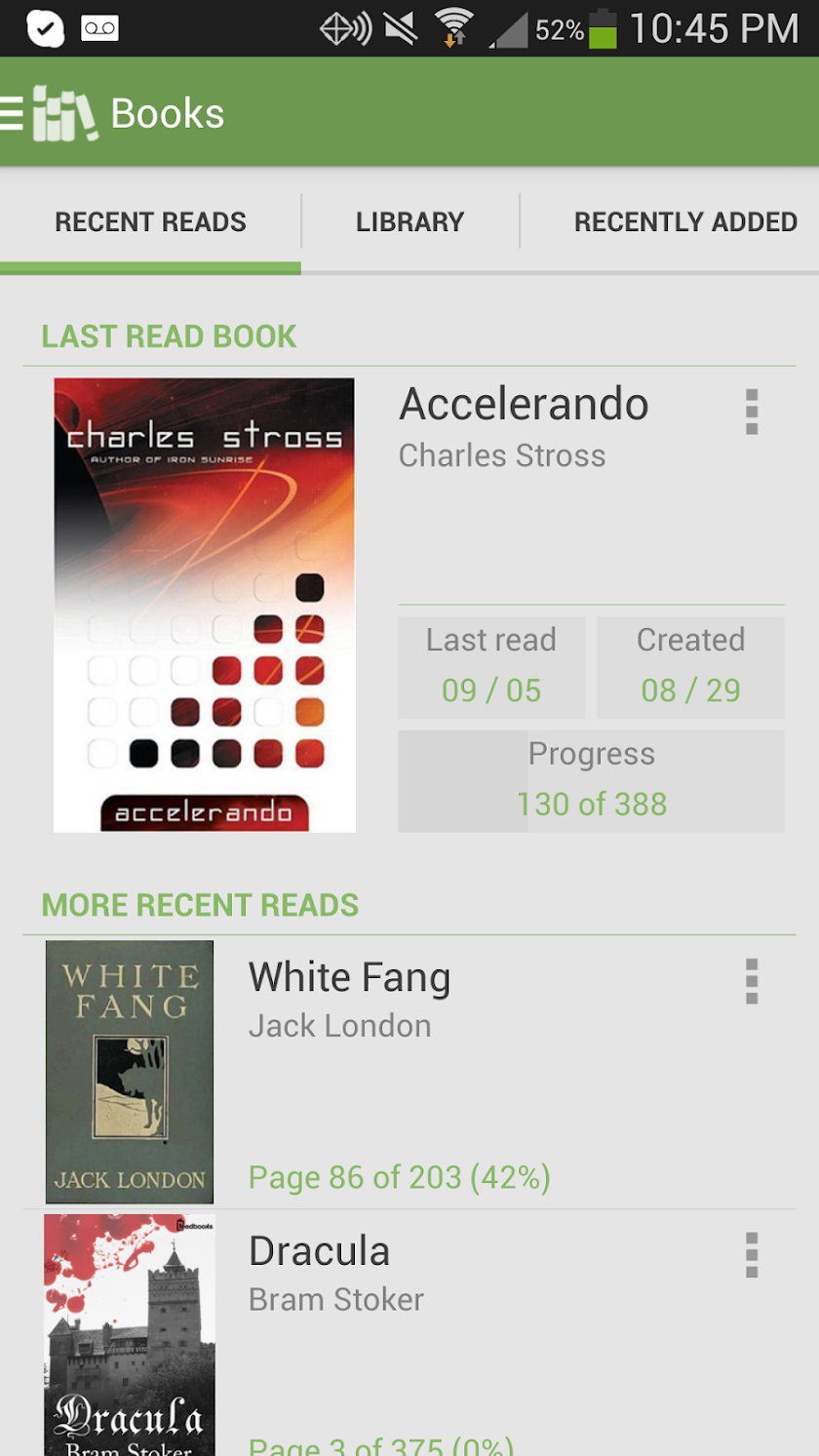This screenshot has height=1456, width=819.
Task: Switch to the Library tab
Action: point(409,222)
